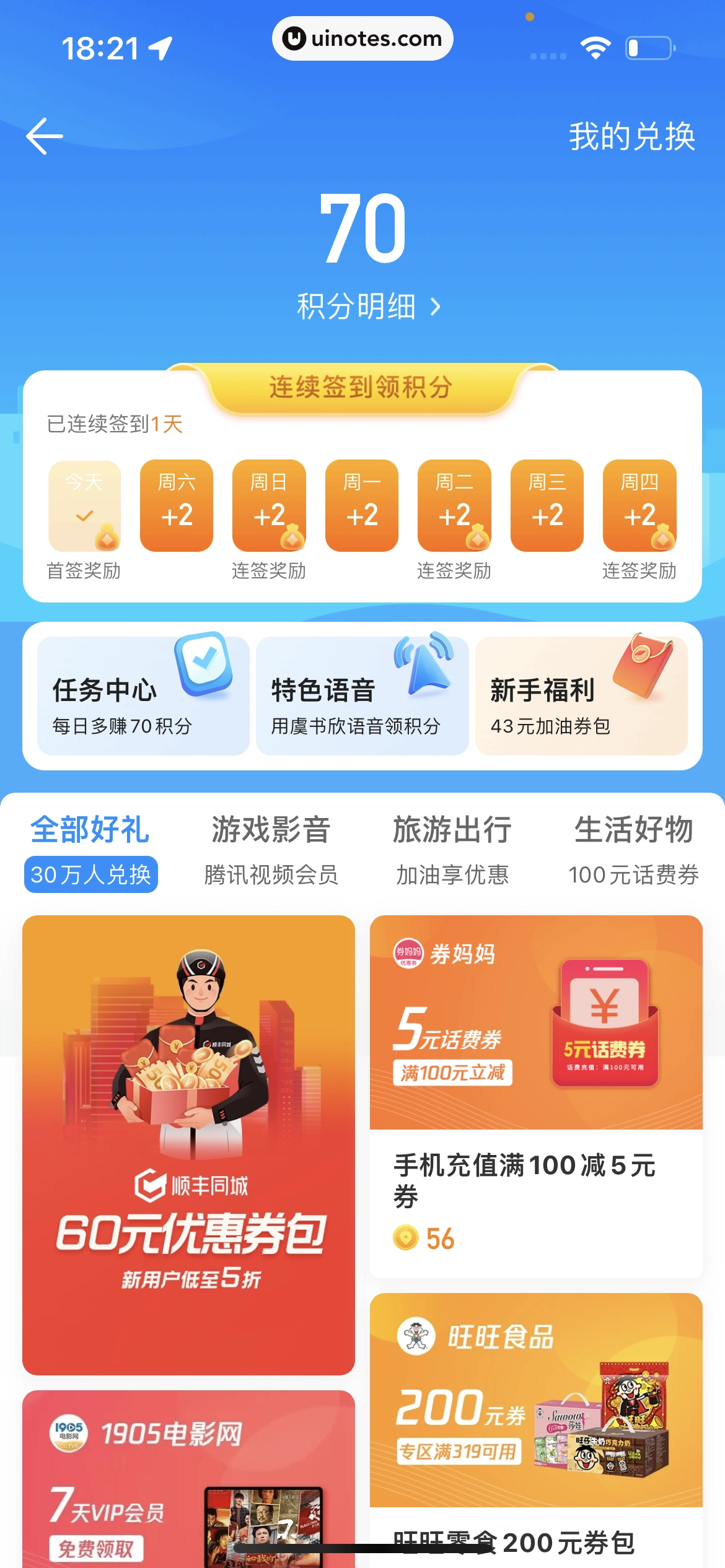The height and width of the screenshot is (1568, 725).
Task: Open 特色语音 card
Action: coord(362,696)
